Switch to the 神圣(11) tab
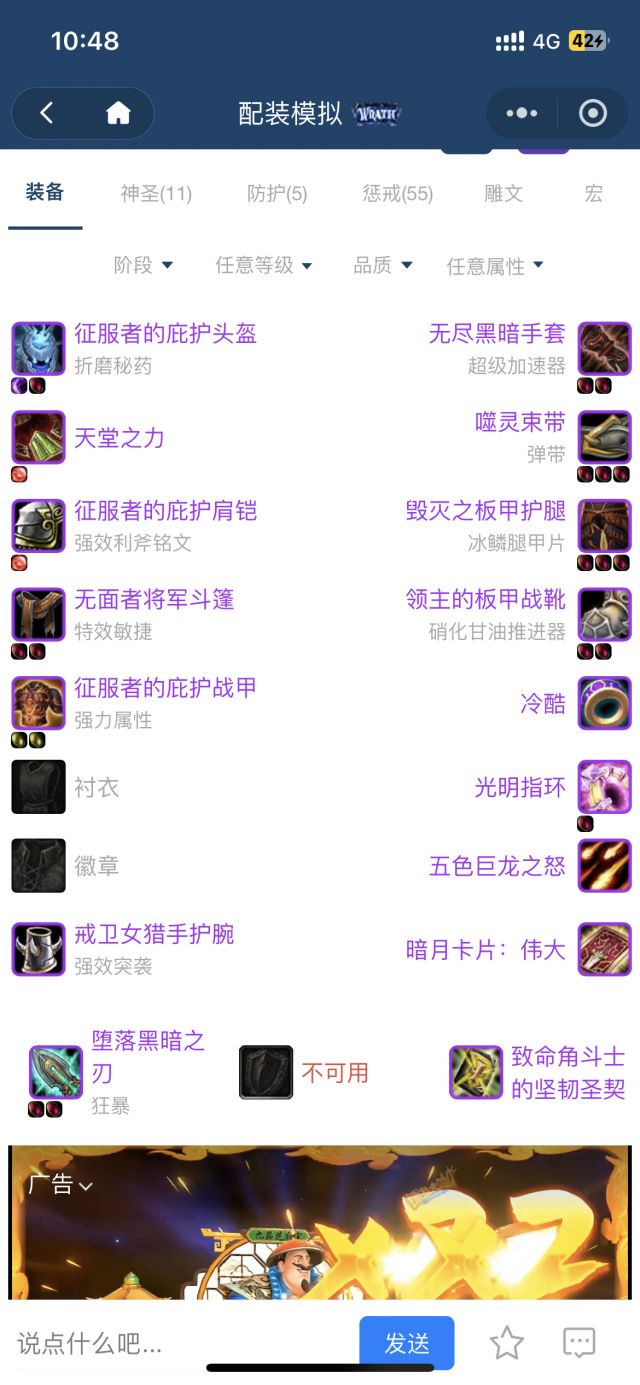 click(156, 194)
